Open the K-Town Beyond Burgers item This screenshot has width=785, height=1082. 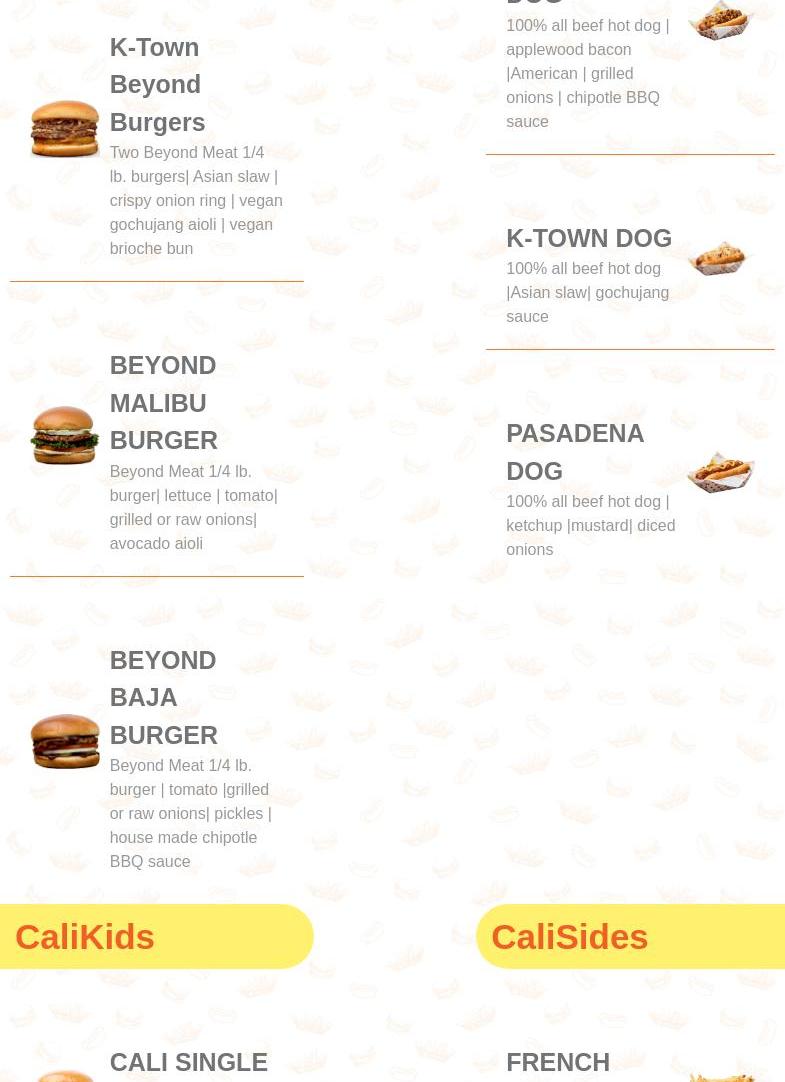coord(156,85)
